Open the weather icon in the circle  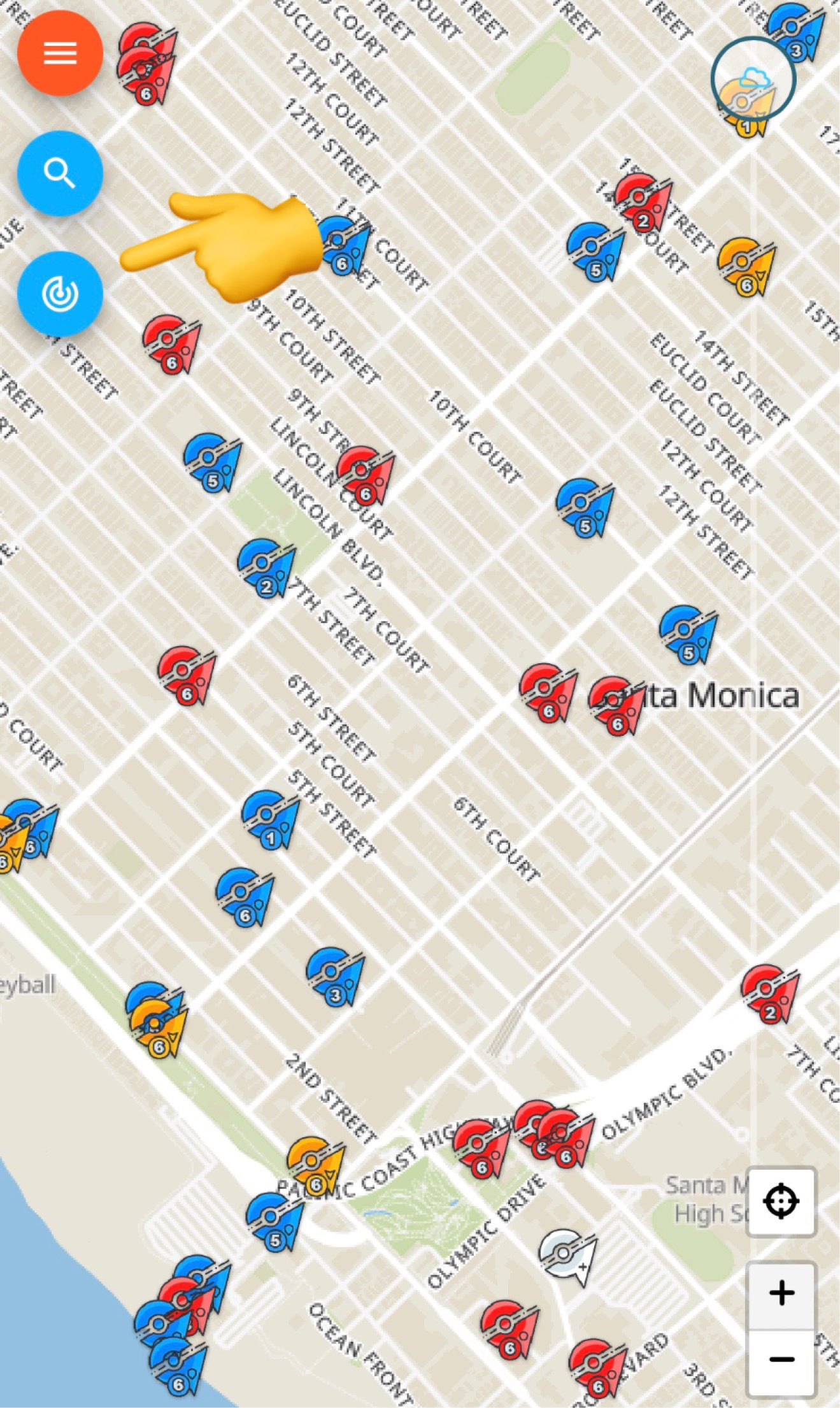click(x=753, y=79)
